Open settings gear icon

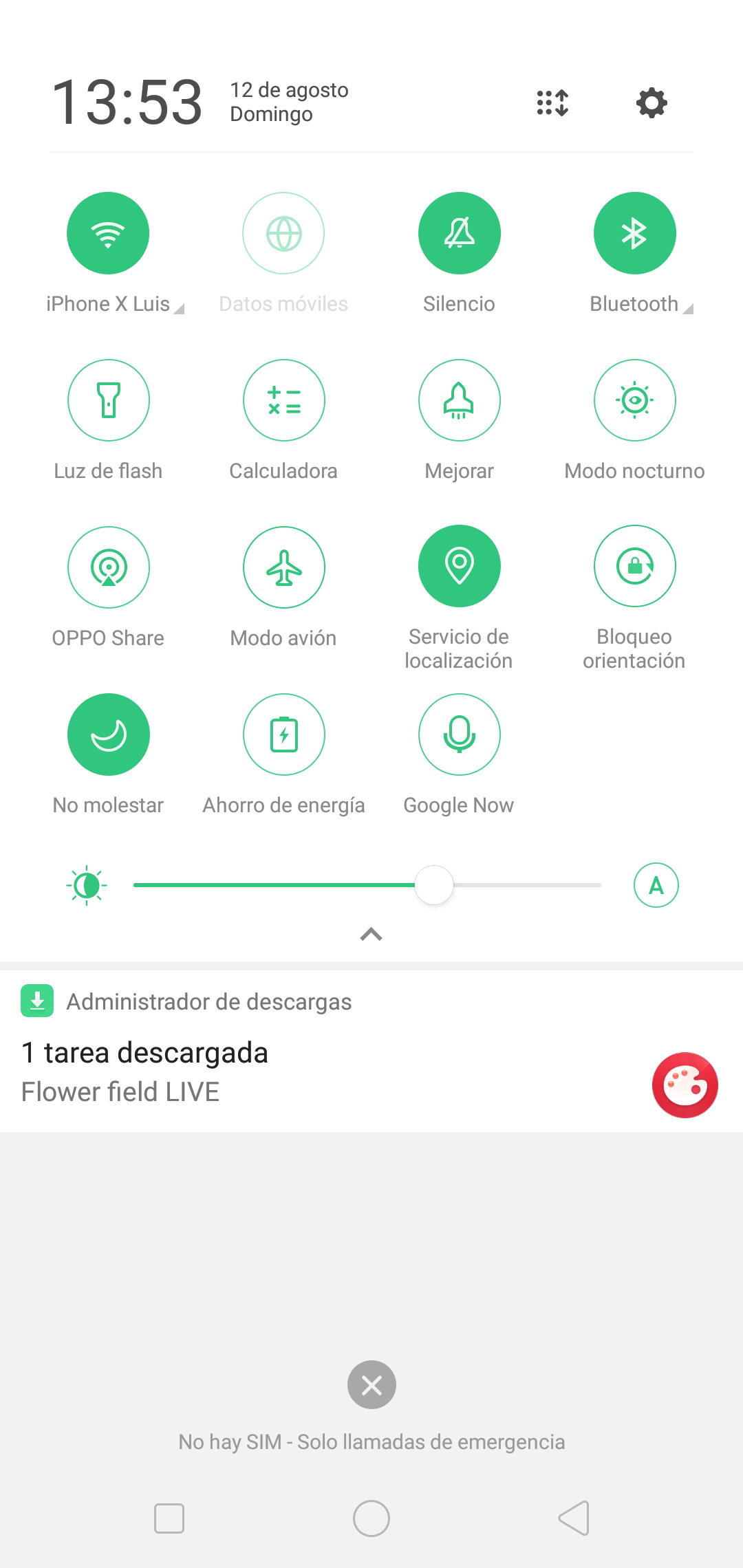click(652, 103)
